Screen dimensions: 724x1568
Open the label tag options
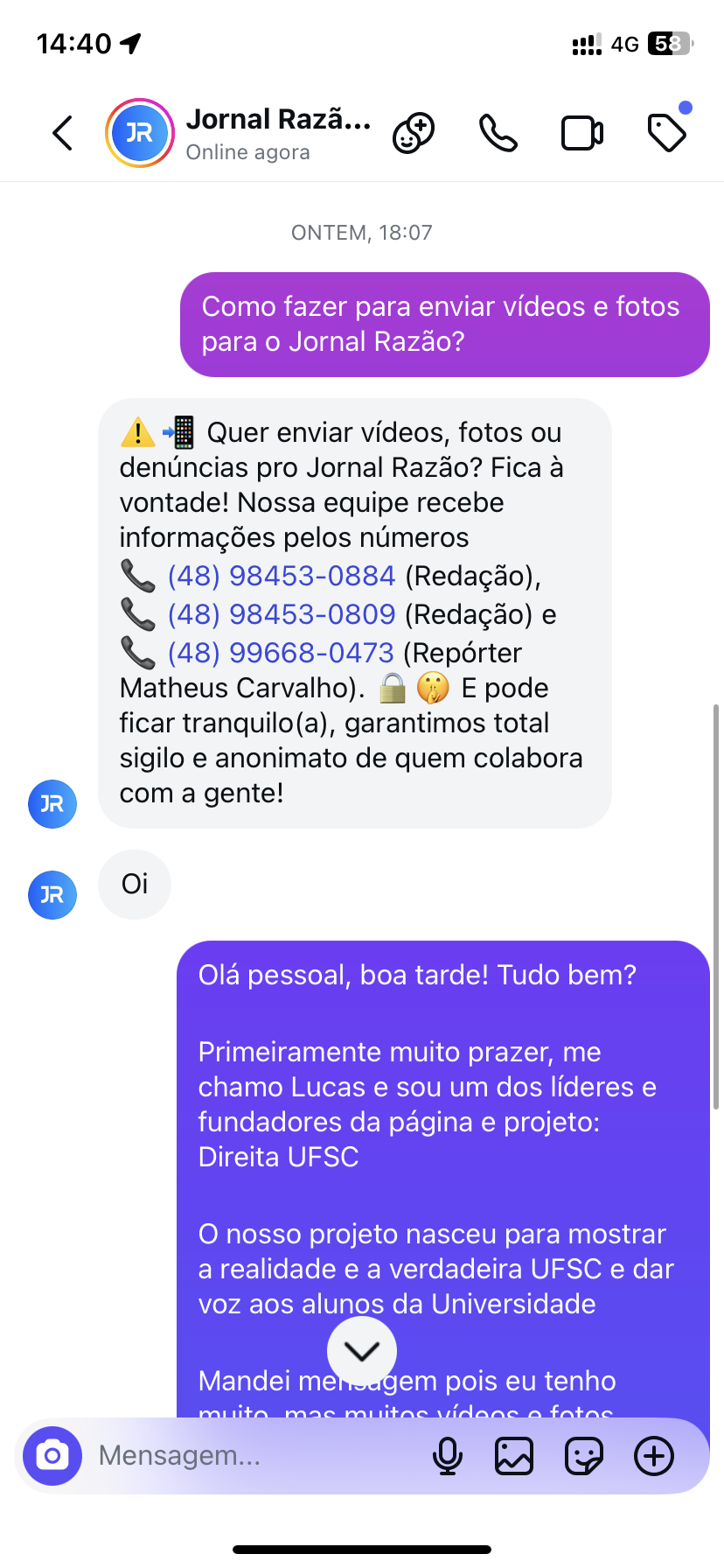point(667,133)
